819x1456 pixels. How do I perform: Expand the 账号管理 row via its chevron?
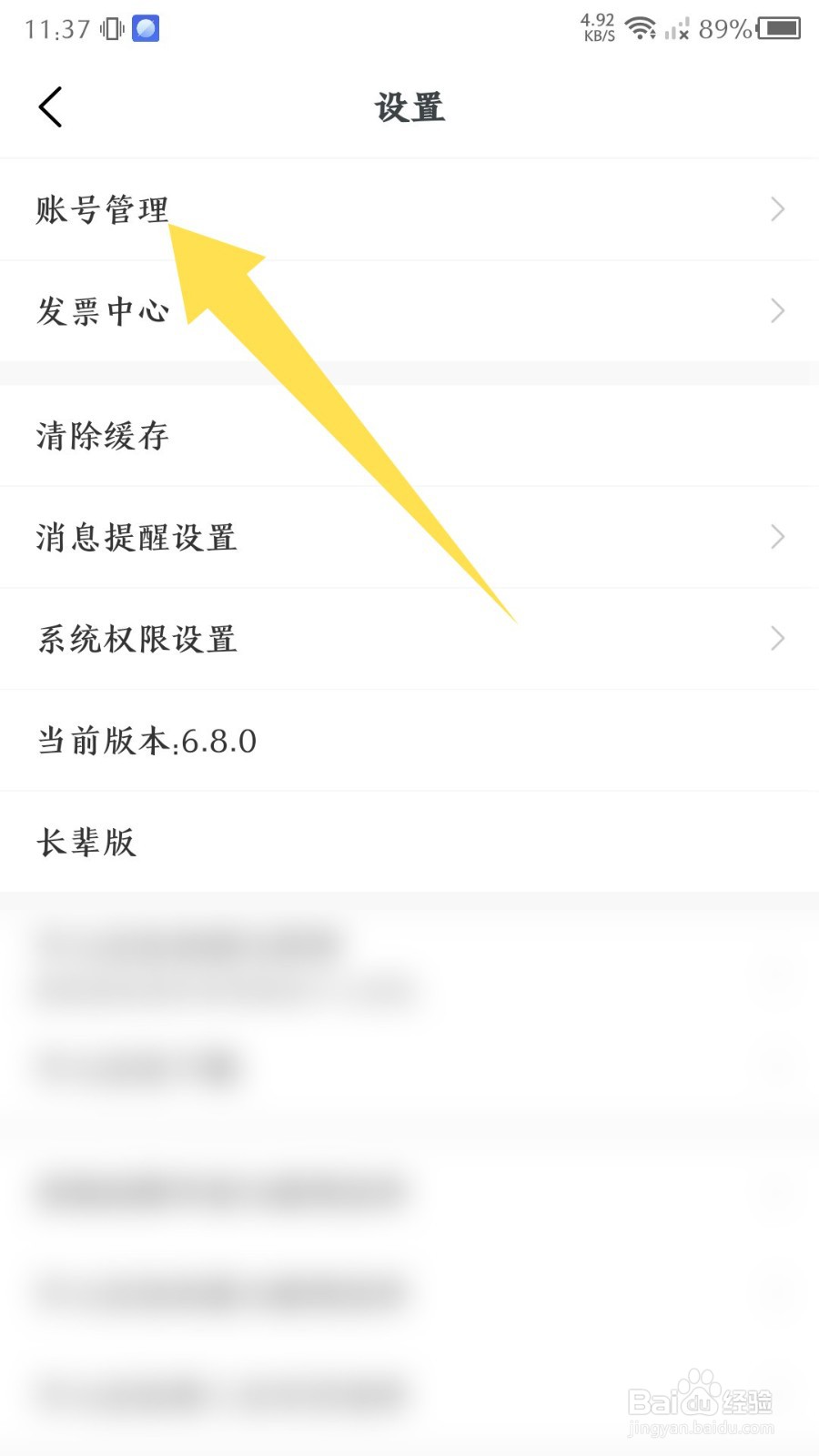click(x=778, y=209)
